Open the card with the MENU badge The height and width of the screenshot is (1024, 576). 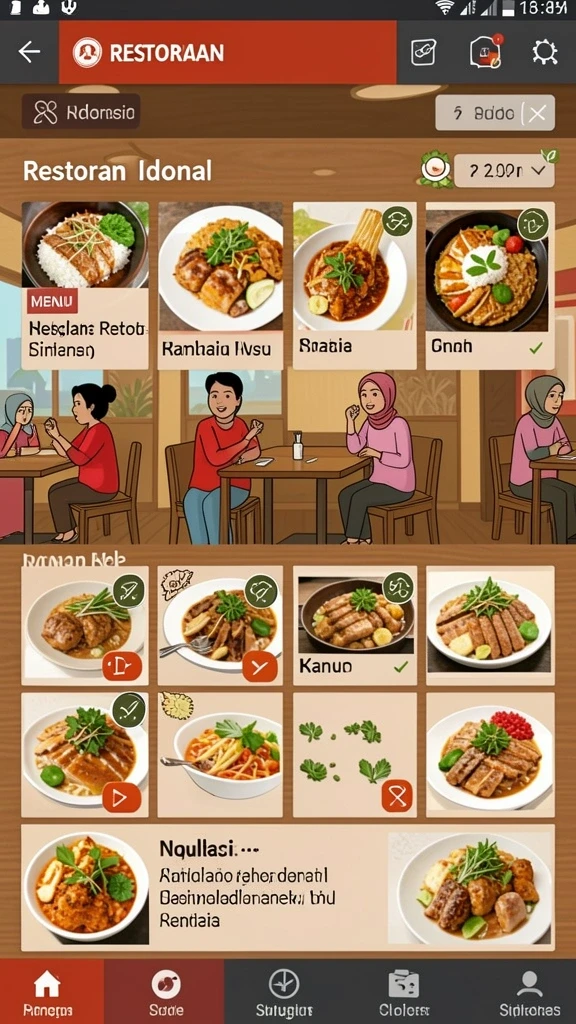pyautogui.click(x=85, y=285)
